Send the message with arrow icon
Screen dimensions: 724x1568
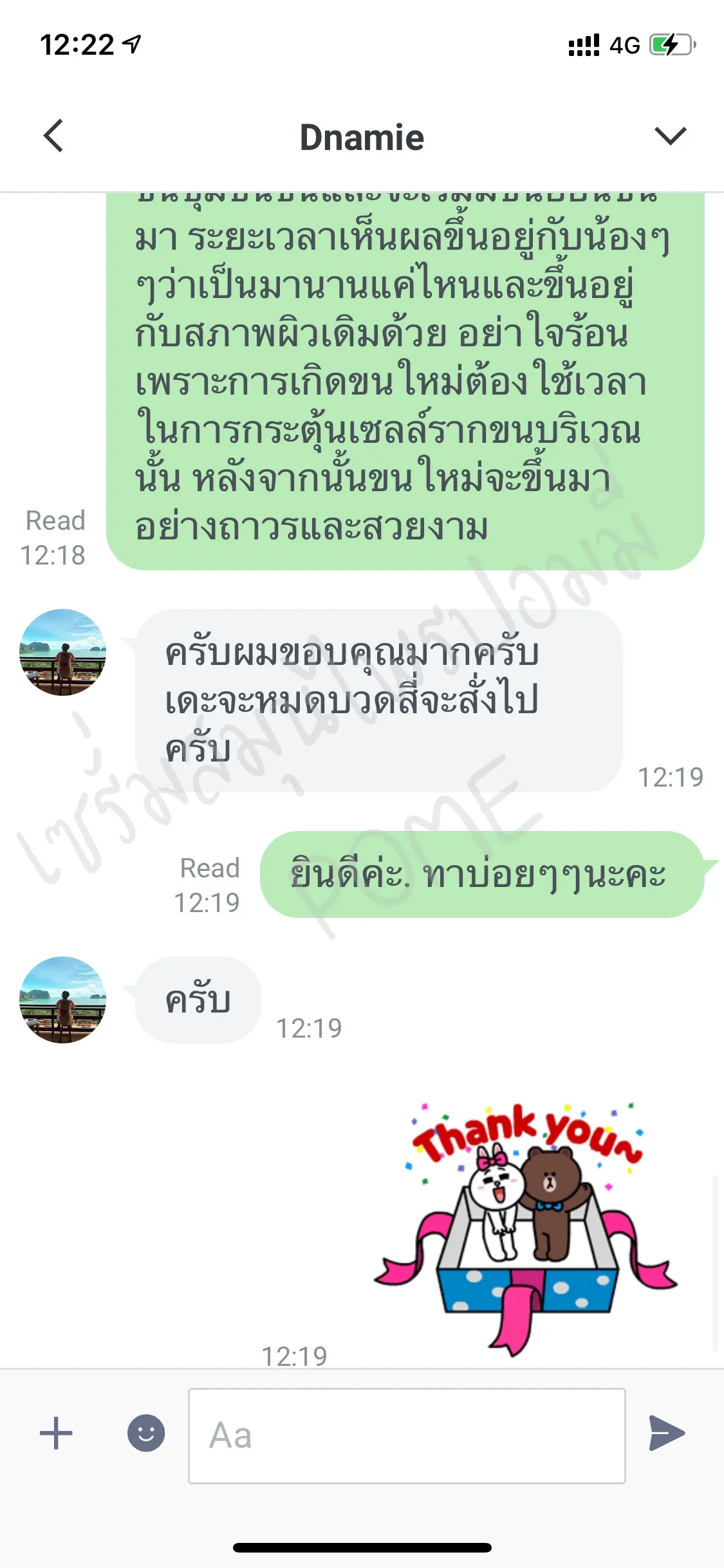point(667,1433)
